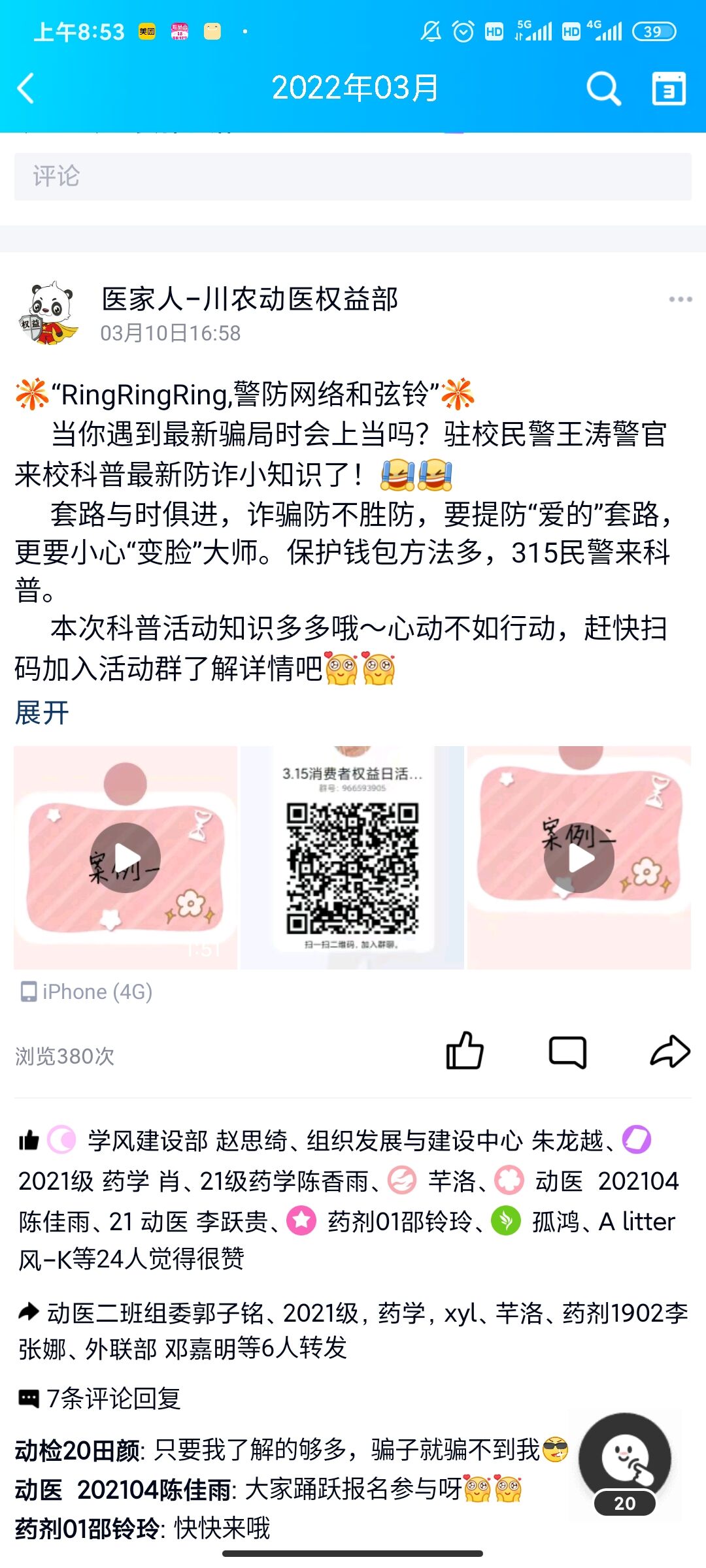The image size is (706, 1568).
Task: Open the QR code image tile
Action: coord(352,857)
